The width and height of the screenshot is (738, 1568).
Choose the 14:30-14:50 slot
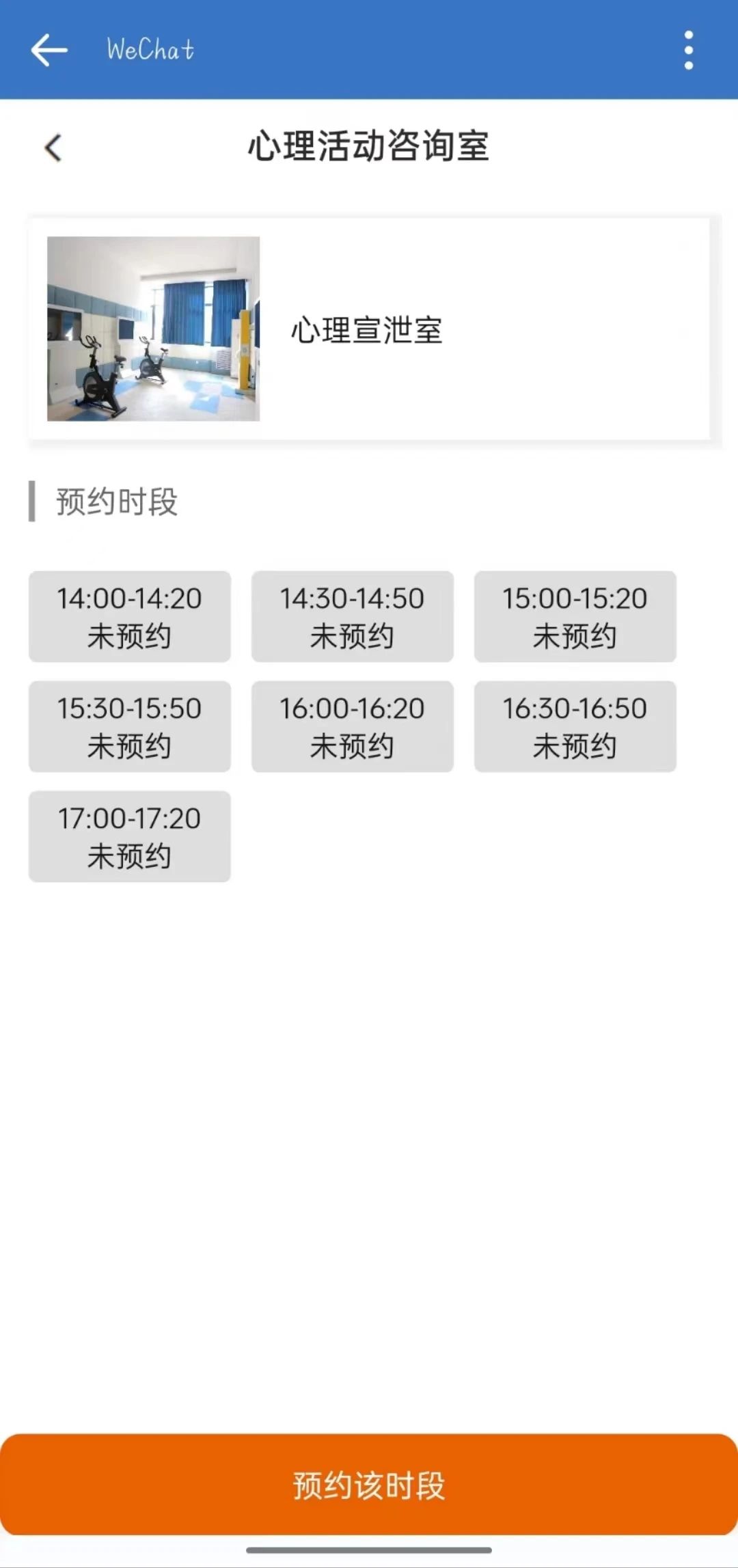click(x=352, y=616)
